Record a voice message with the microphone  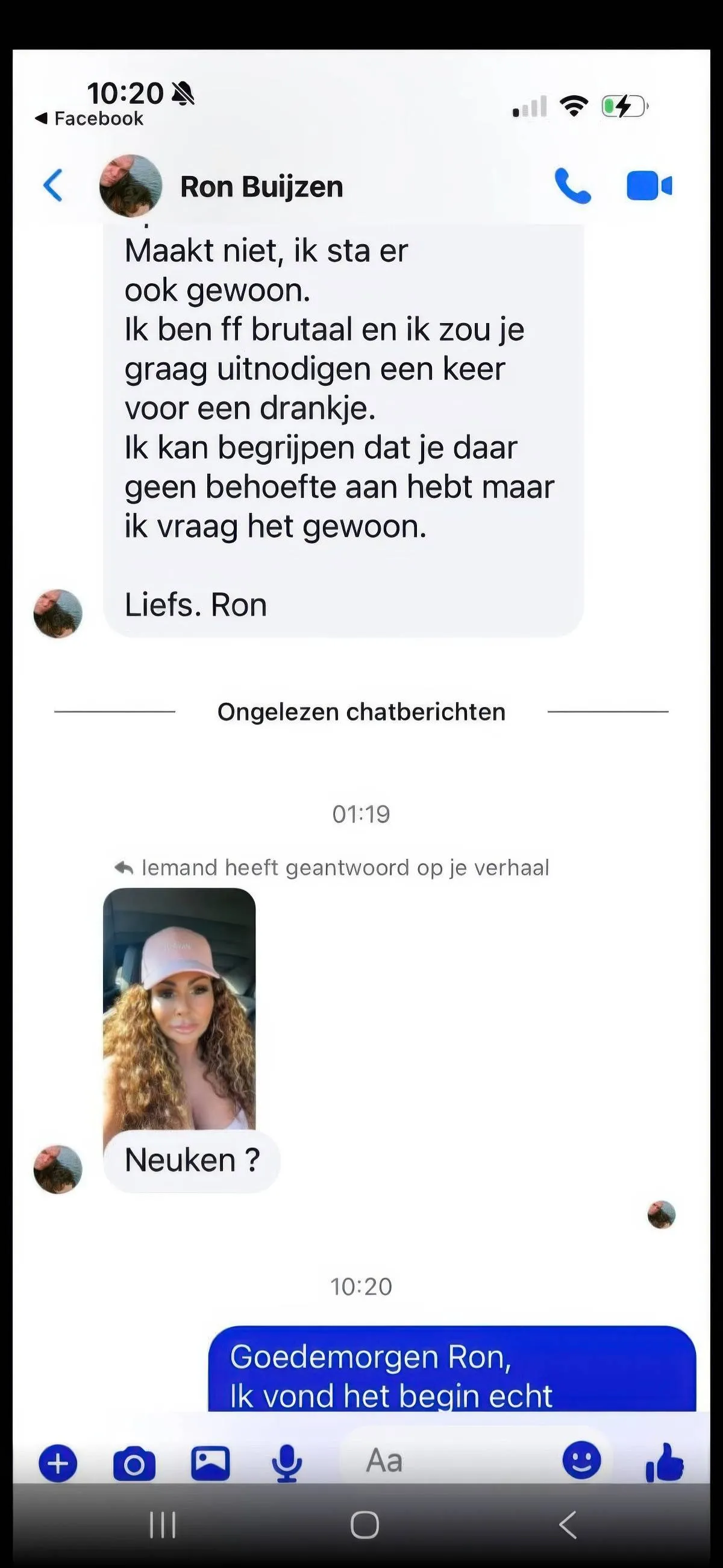(x=287, y=1464)
